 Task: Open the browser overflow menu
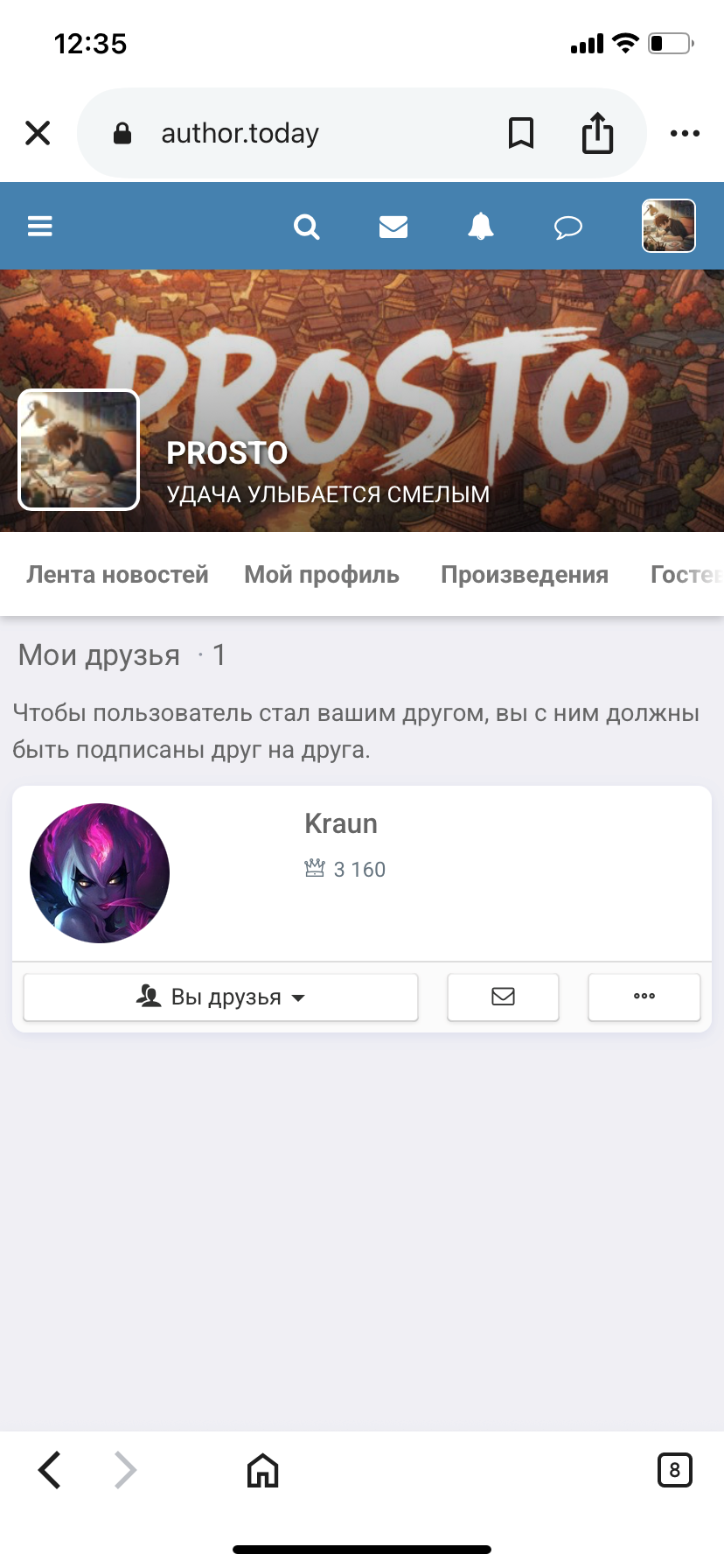click(685, 133)
